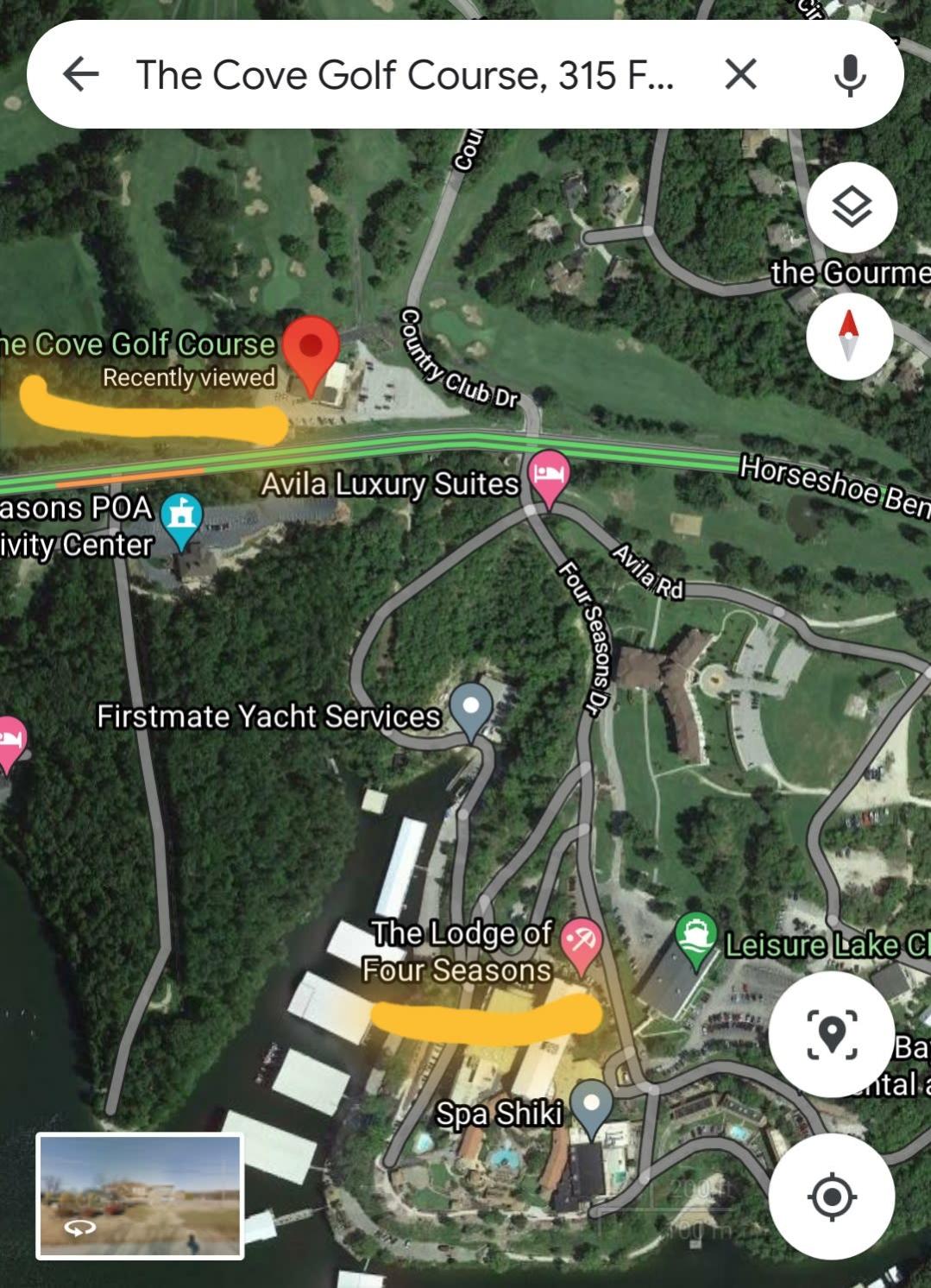Viewport: 931px width, 1288px height.
Task: Center the map on my location
Action: 831,1196
